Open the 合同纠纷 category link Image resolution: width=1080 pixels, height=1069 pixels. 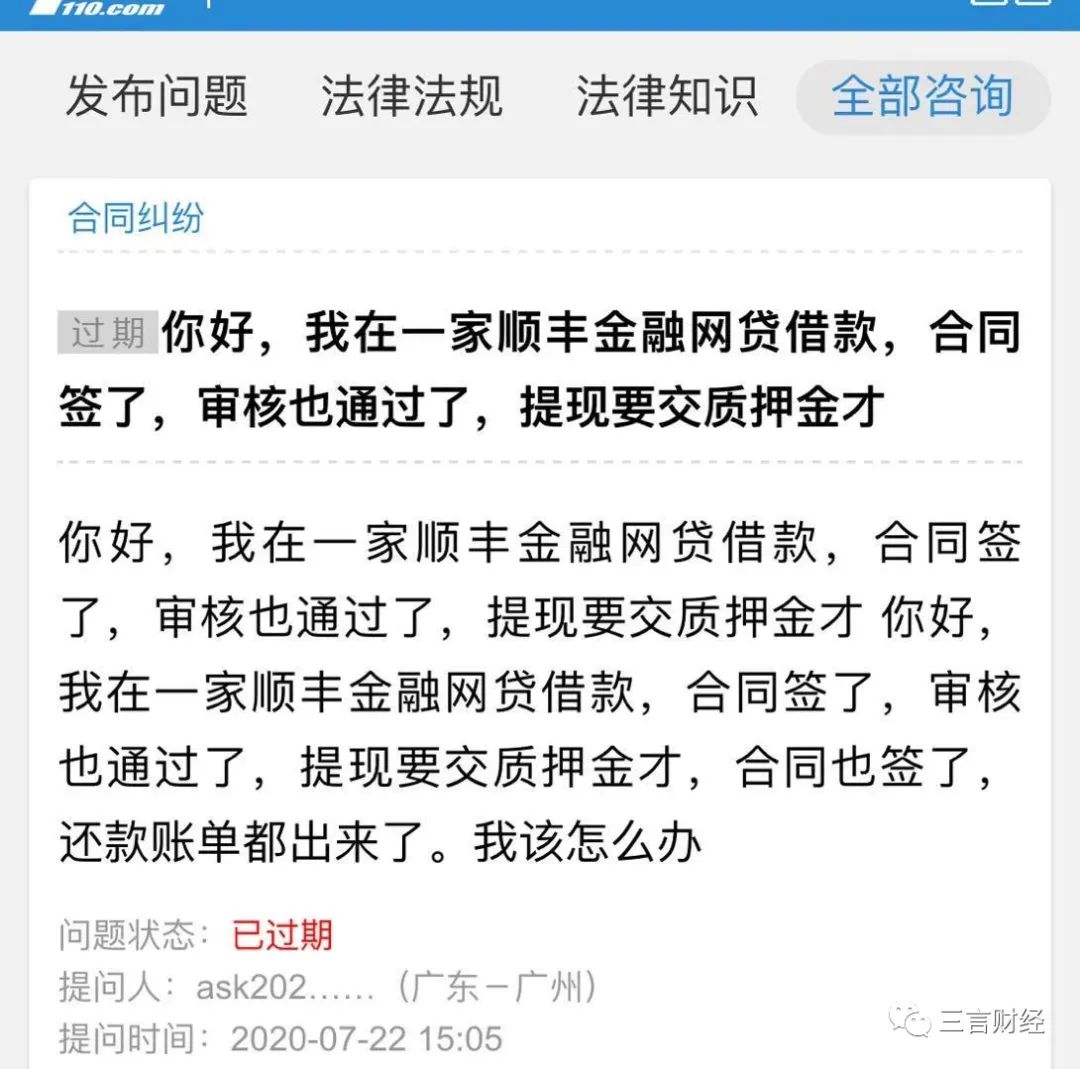click(135, 217)
